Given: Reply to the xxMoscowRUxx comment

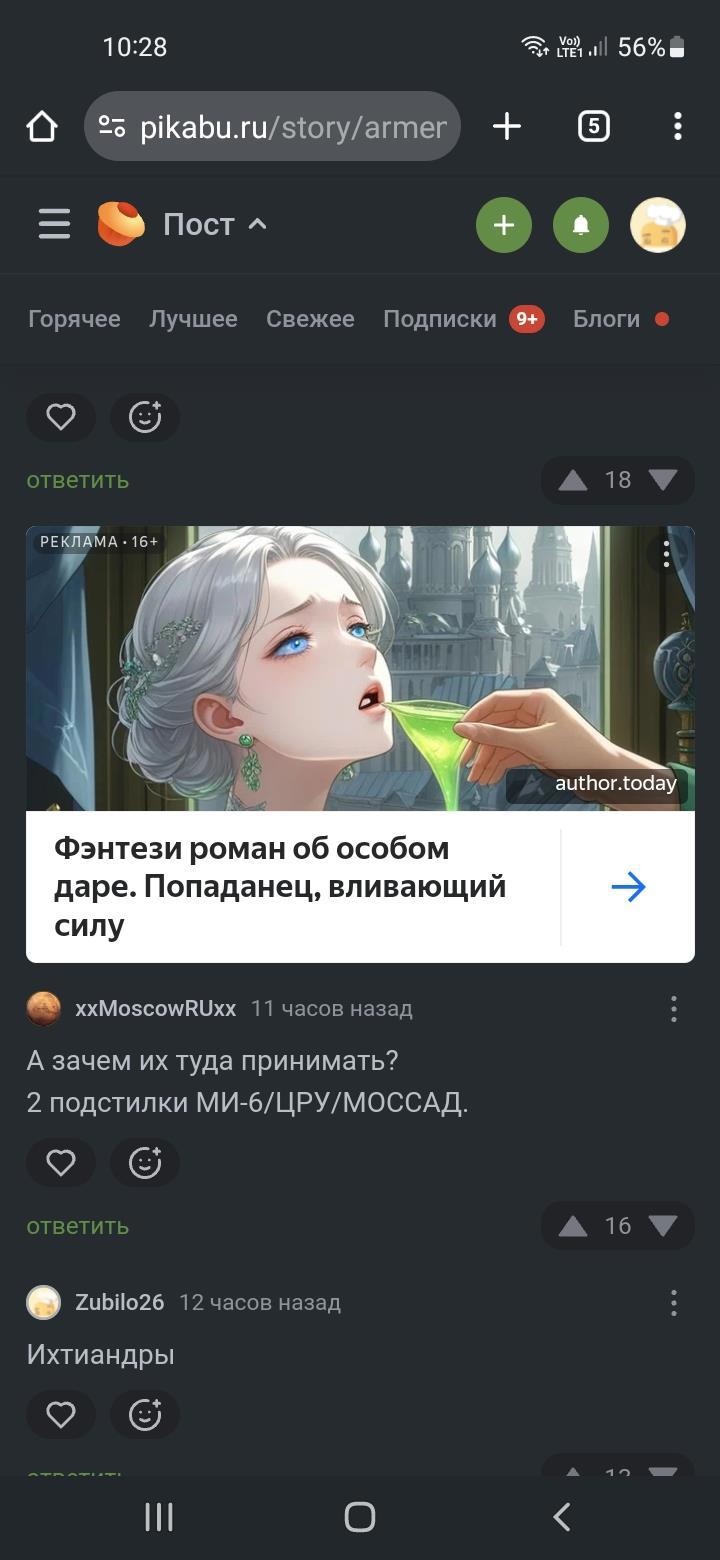Looking at the screenshot, I should [77, 1226].
